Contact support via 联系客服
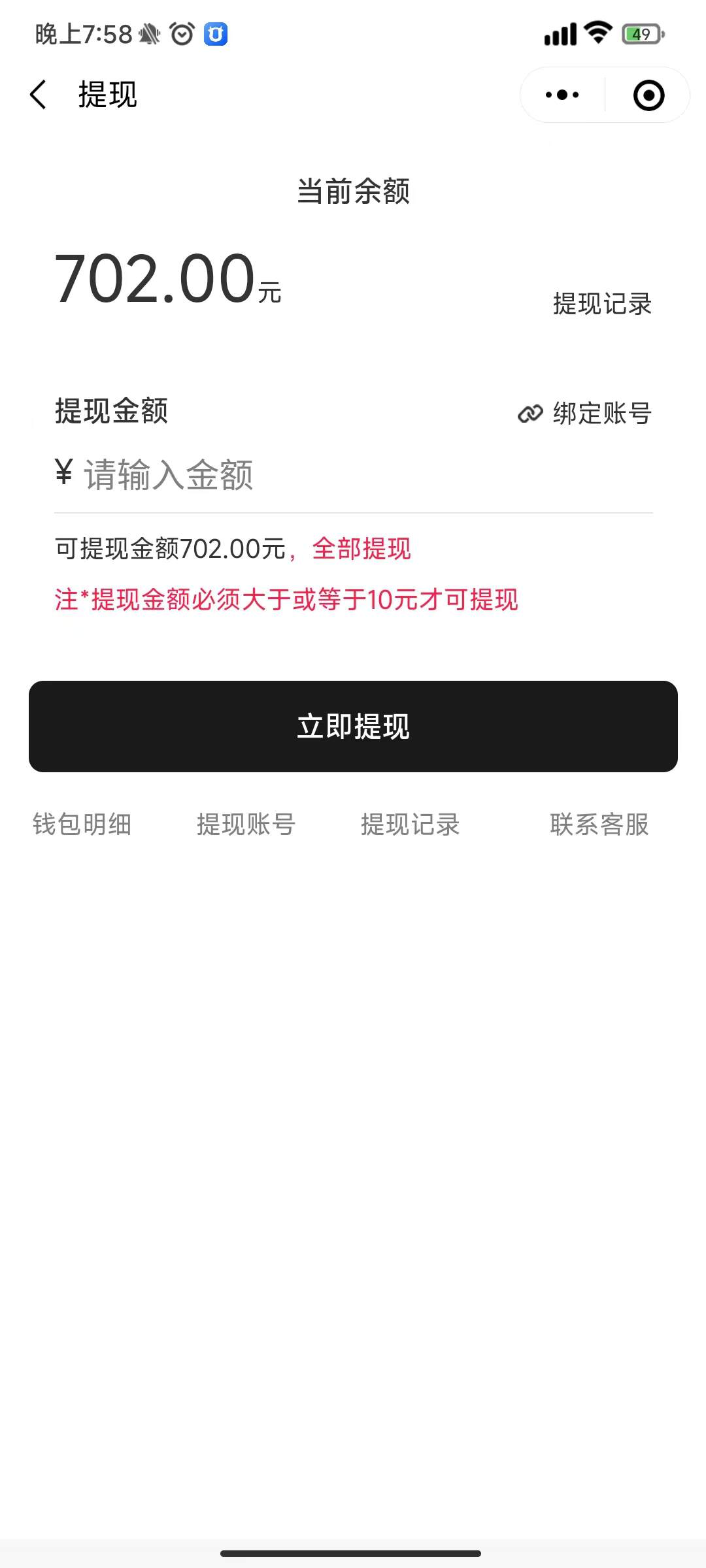 599,825
